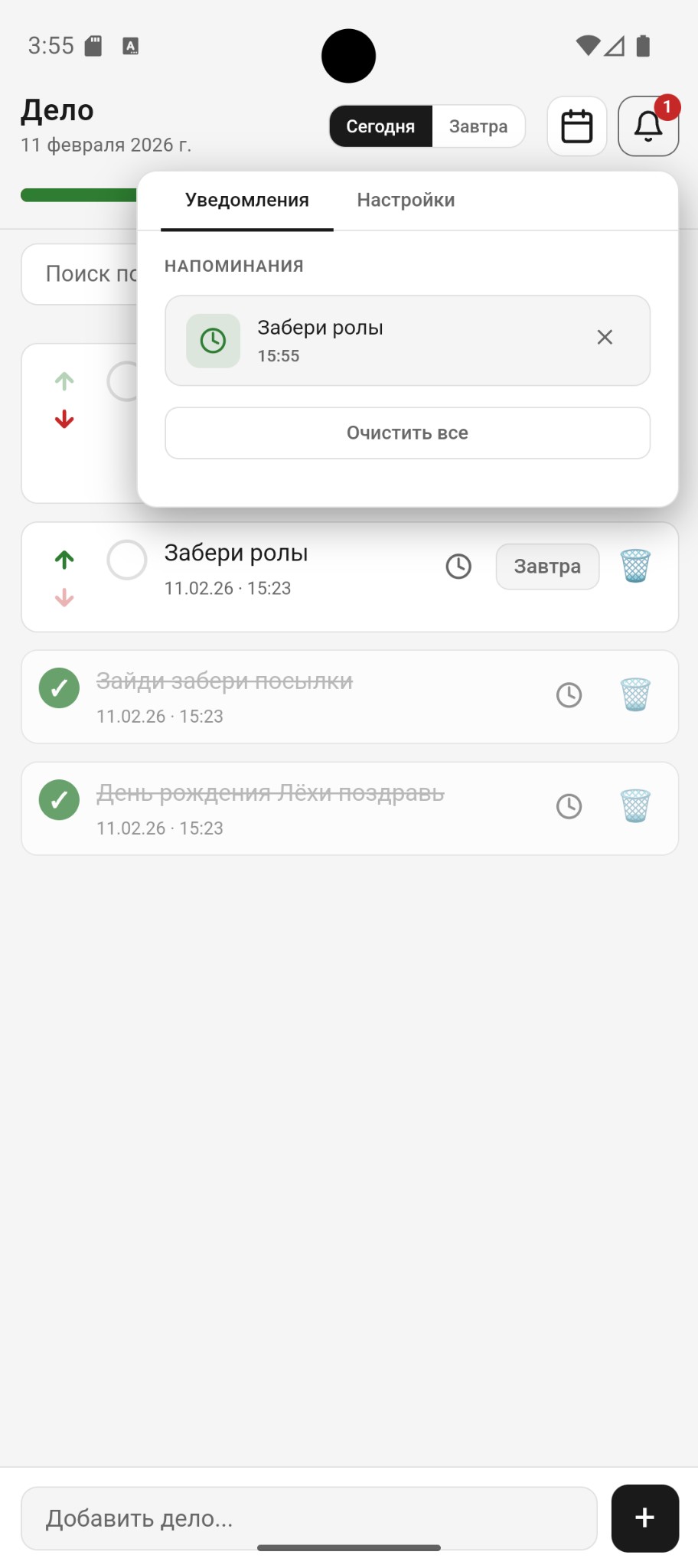
Task: Click the trash icon on Зайди забери посылки
Action: 635,695
